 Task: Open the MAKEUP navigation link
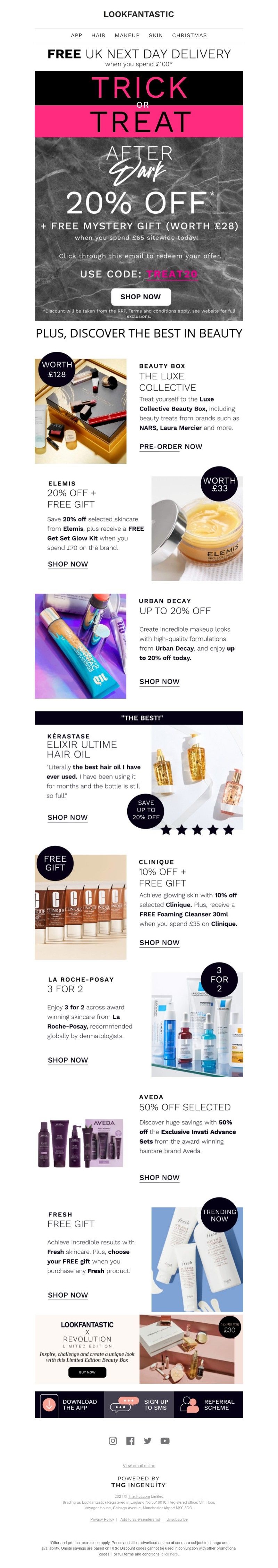[127, 35]
